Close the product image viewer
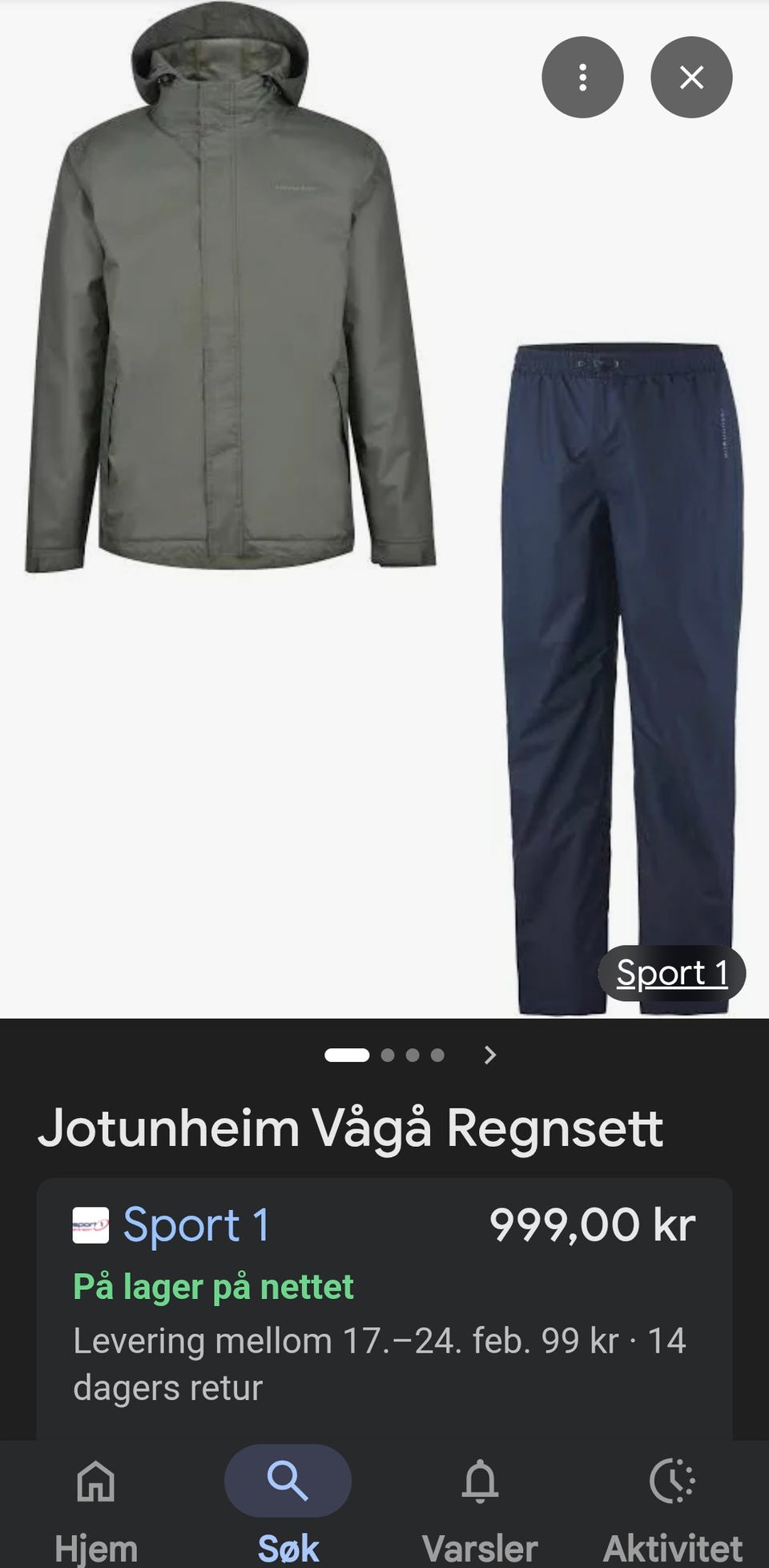 pyautogui.click(x=691, y=78)
